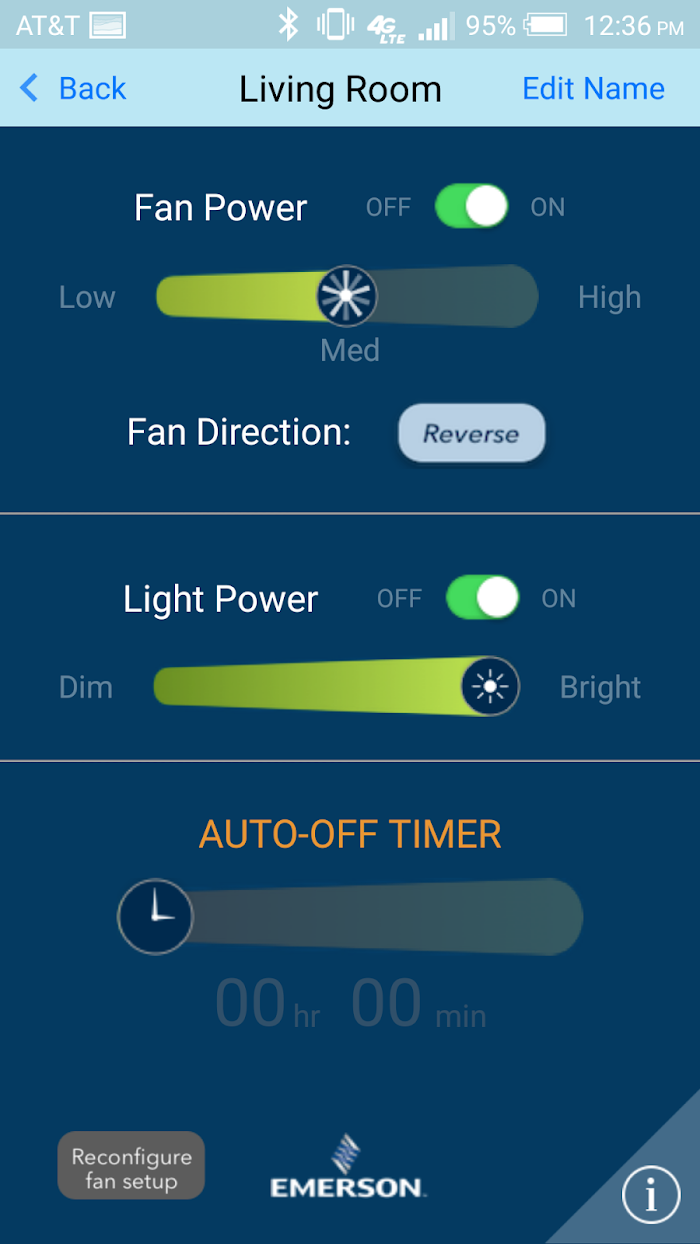Viewport: 700px width, 1244px height.
Task: Tap the auto-off timer clock handle
Action: (155, 917)
